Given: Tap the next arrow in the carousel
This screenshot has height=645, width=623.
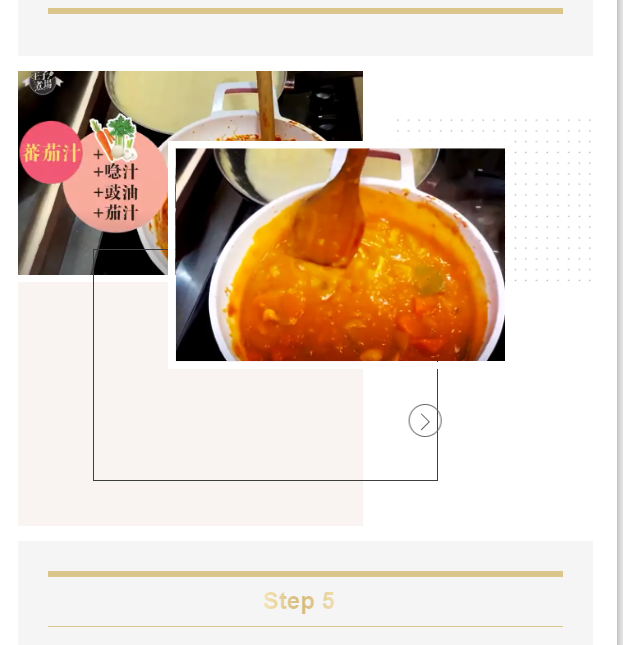Looking at the screenshot, I should point(425,421).
